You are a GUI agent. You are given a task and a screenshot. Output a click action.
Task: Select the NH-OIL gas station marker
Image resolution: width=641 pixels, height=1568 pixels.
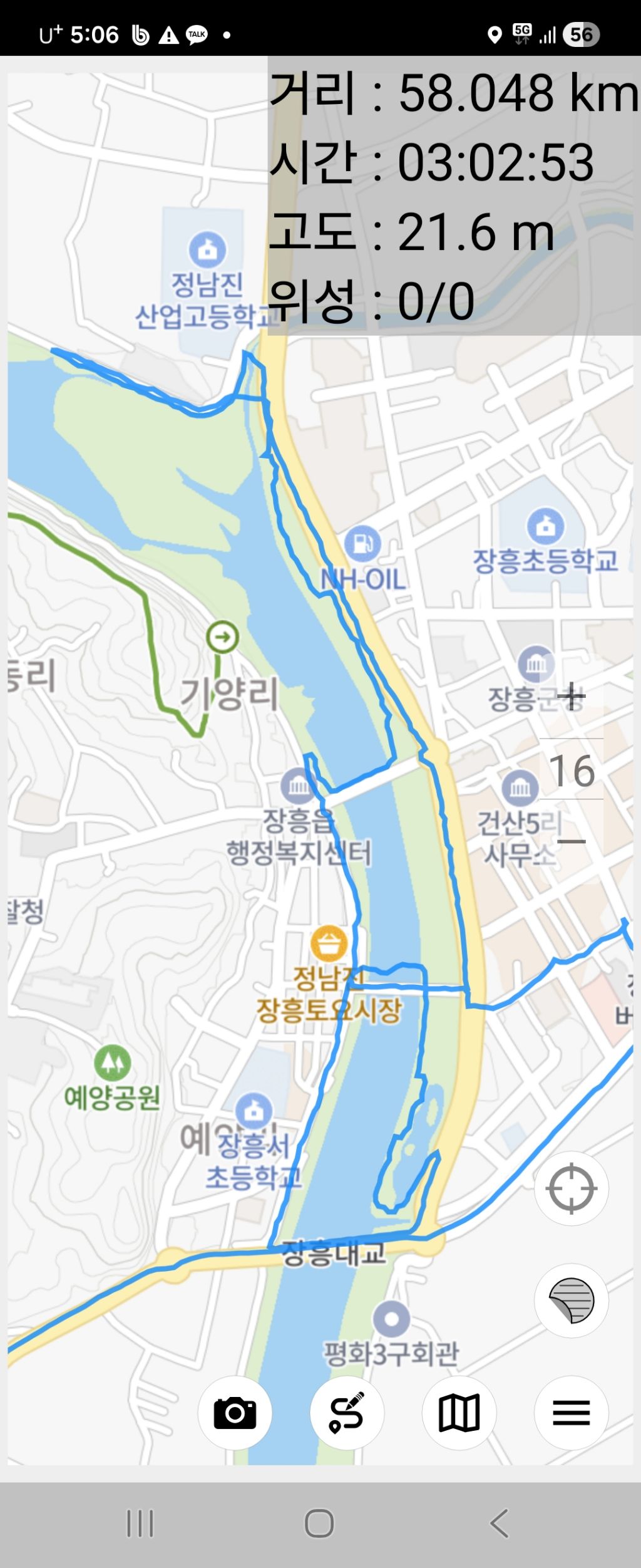[362, 544]
